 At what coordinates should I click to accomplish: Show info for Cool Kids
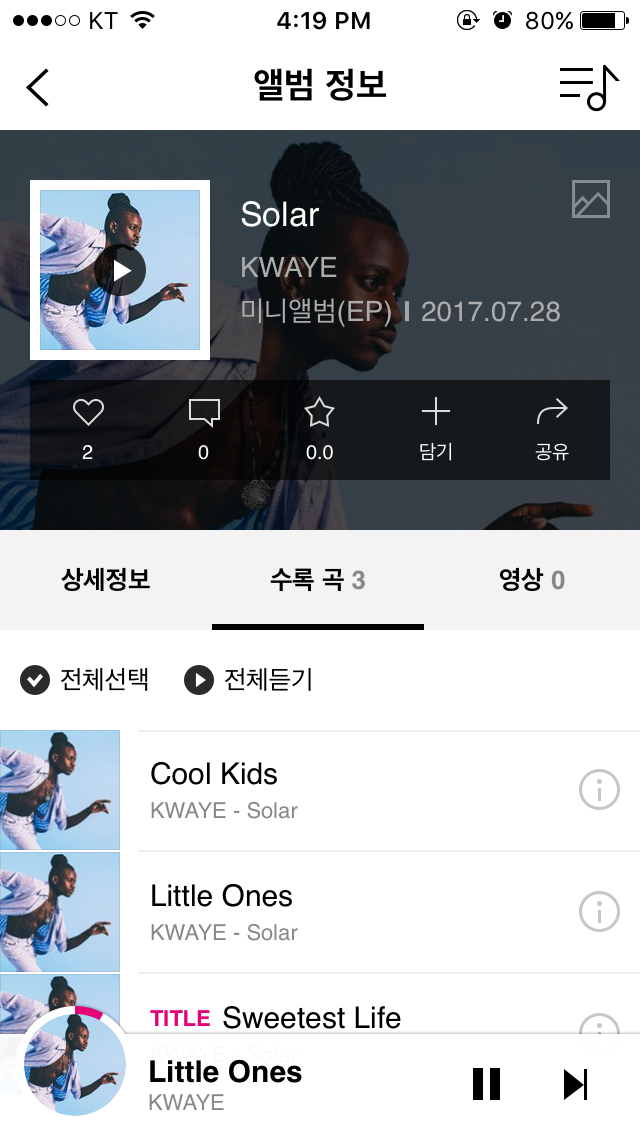599,790
